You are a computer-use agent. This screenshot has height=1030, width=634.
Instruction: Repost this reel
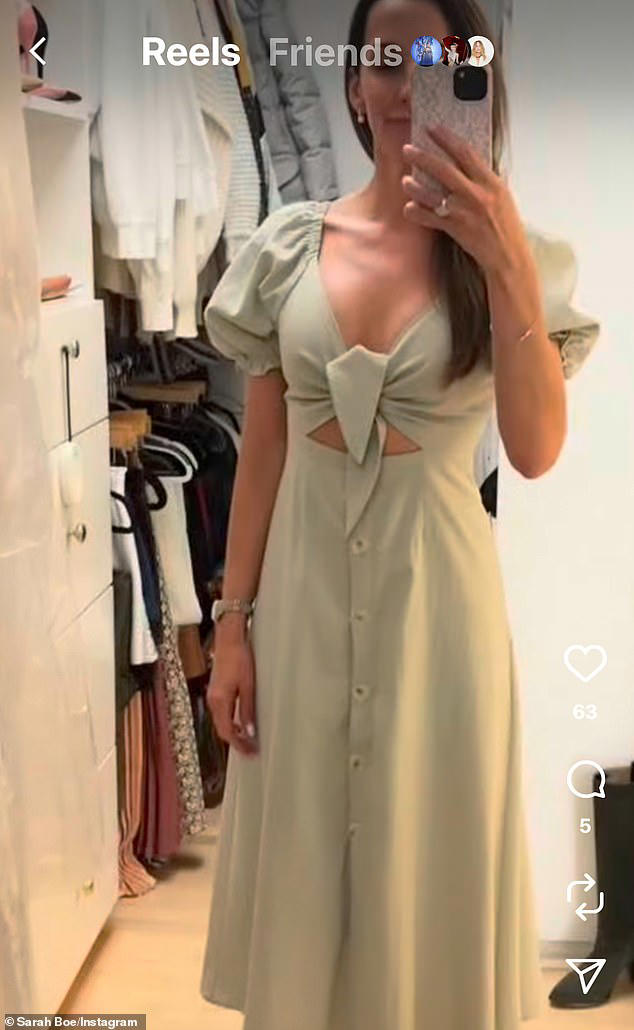(x=585, y=896)
